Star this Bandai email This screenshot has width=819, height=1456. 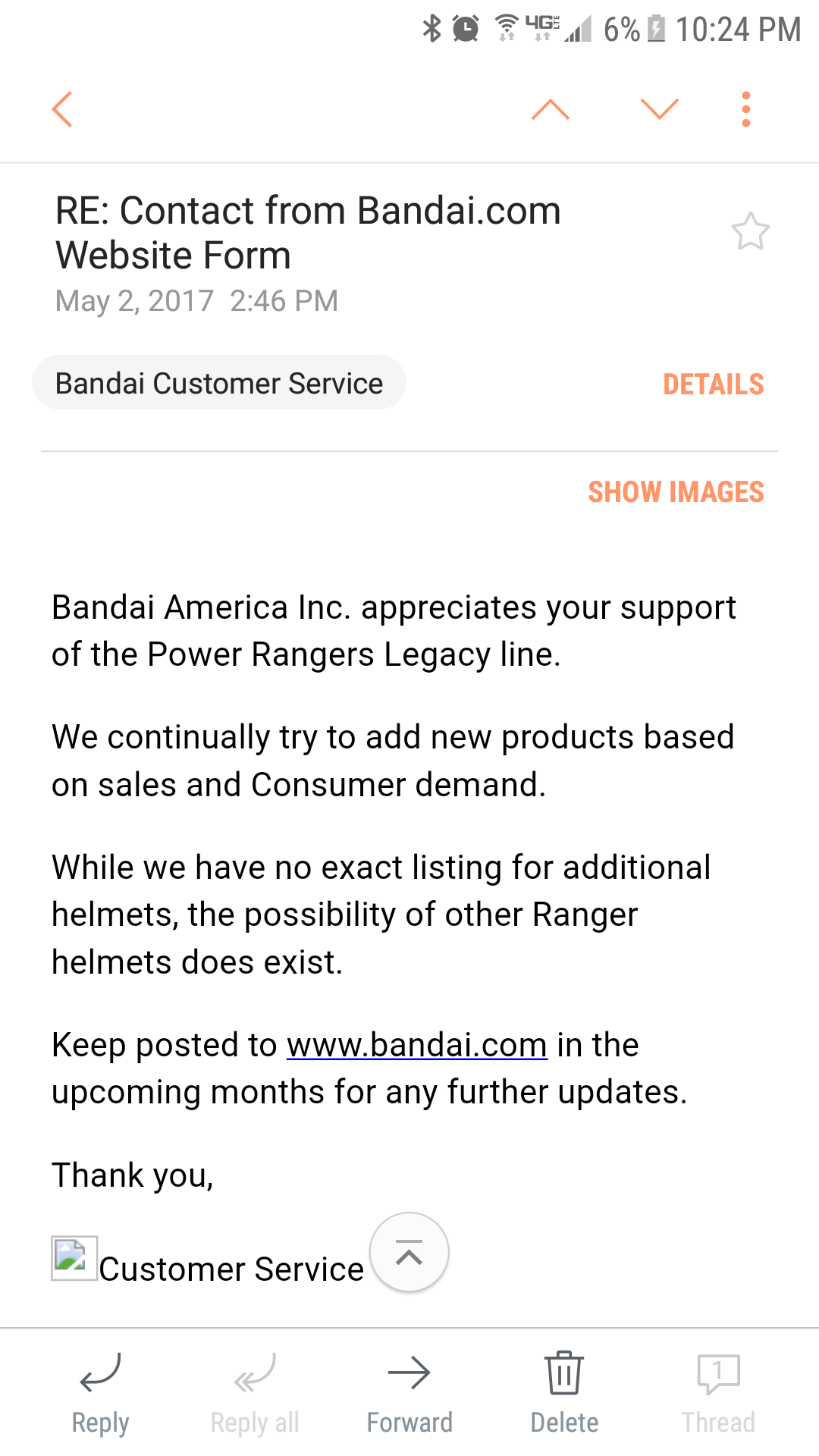pyautogui.click(x=751, y=231)
